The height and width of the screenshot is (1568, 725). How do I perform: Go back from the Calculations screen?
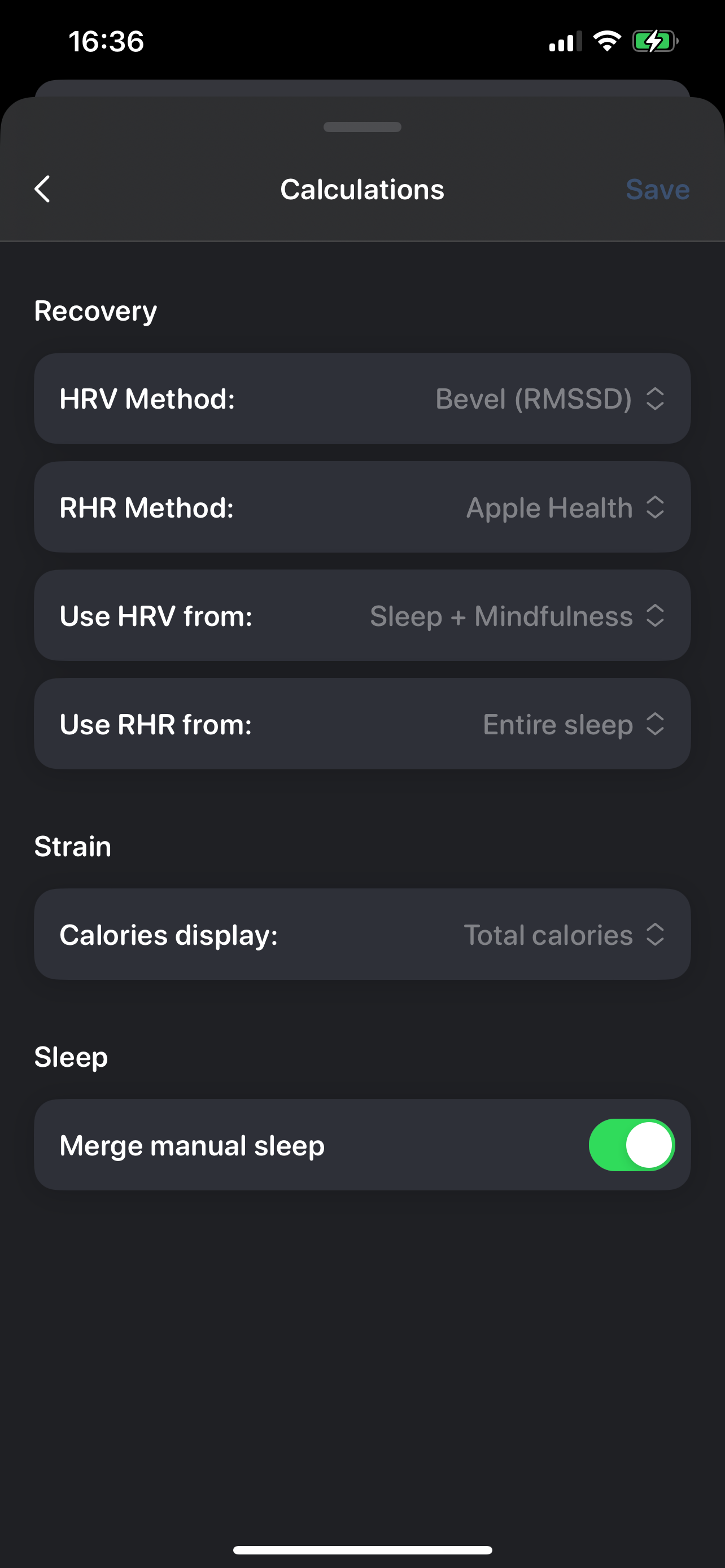[x=42, y=189]
